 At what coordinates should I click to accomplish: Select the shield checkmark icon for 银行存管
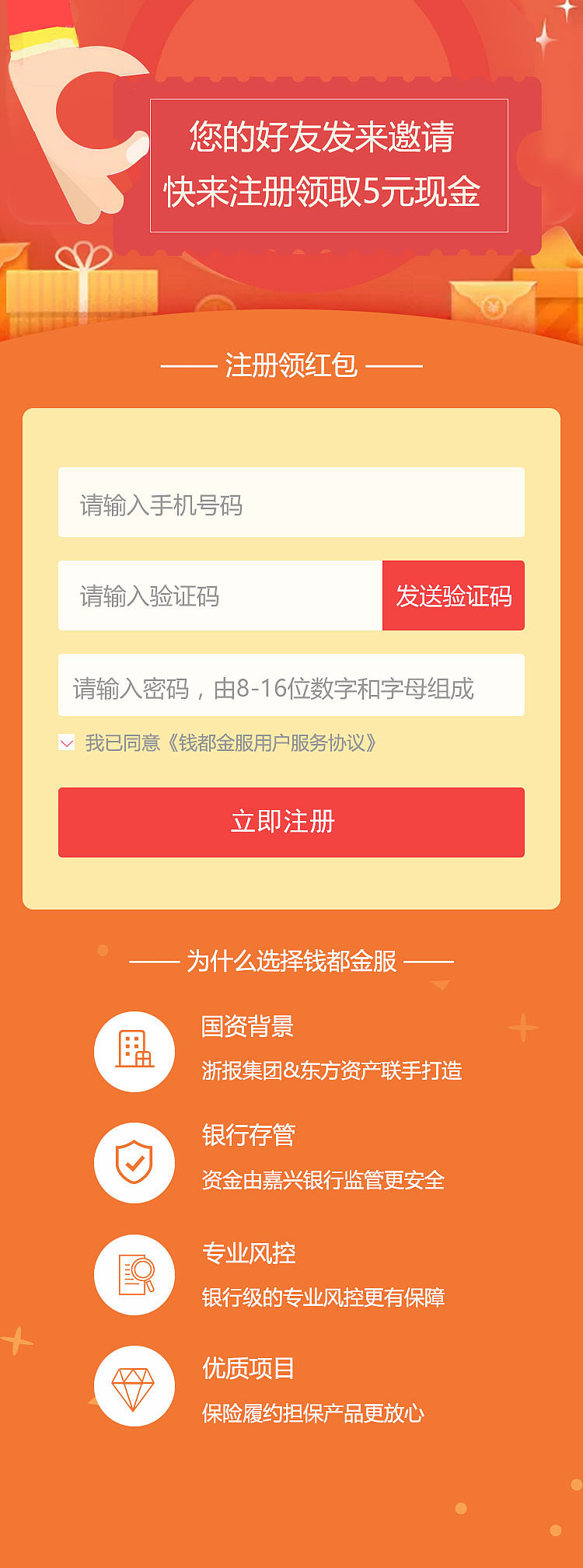click(134, 1161)
